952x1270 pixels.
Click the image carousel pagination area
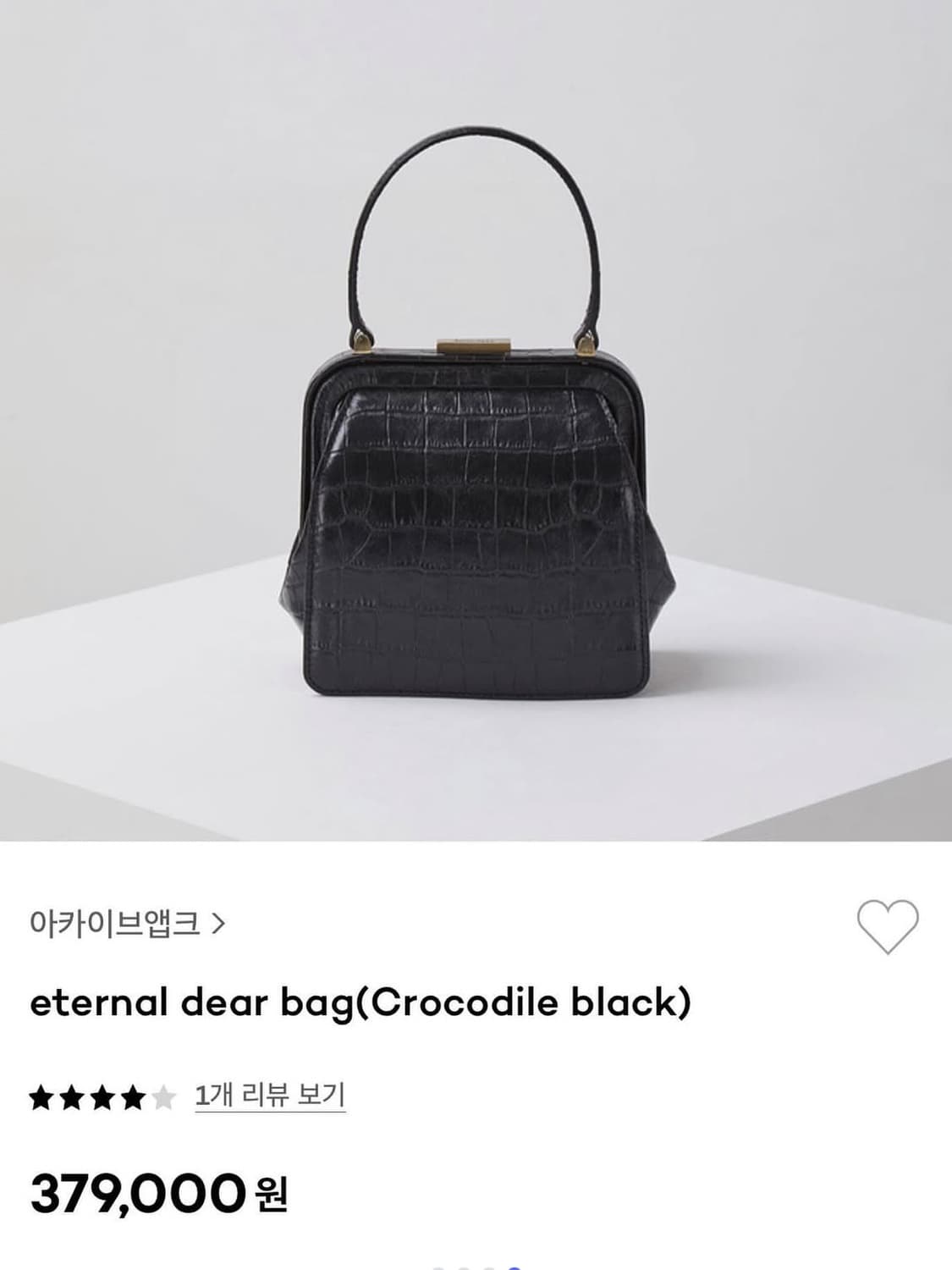476,1267
